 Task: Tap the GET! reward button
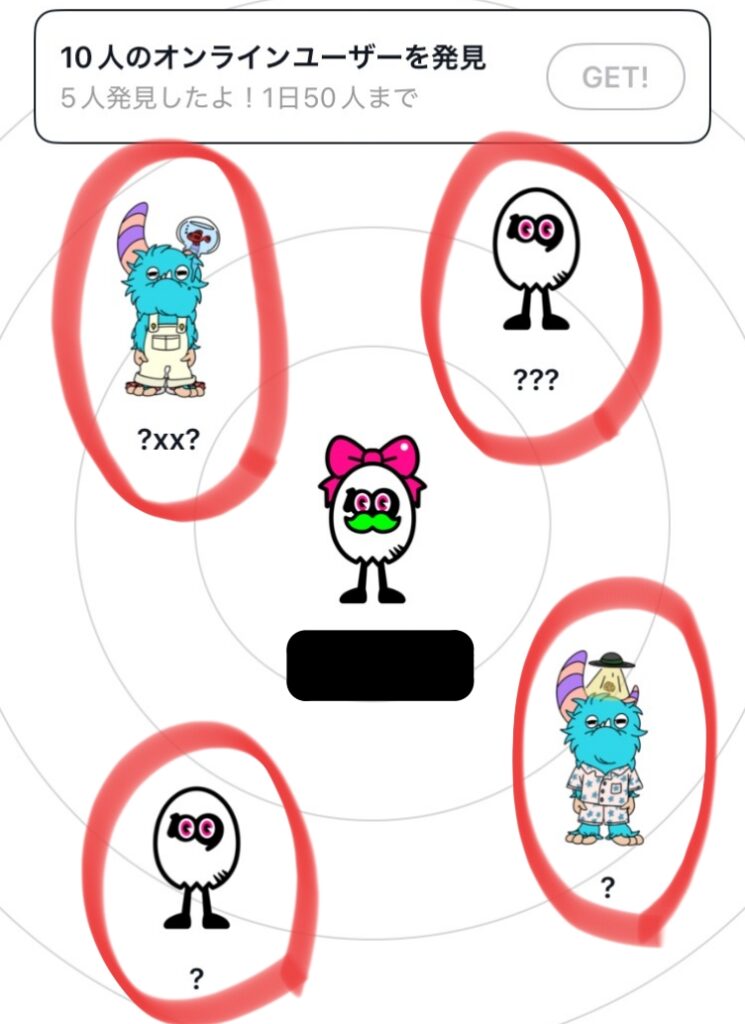616,76
